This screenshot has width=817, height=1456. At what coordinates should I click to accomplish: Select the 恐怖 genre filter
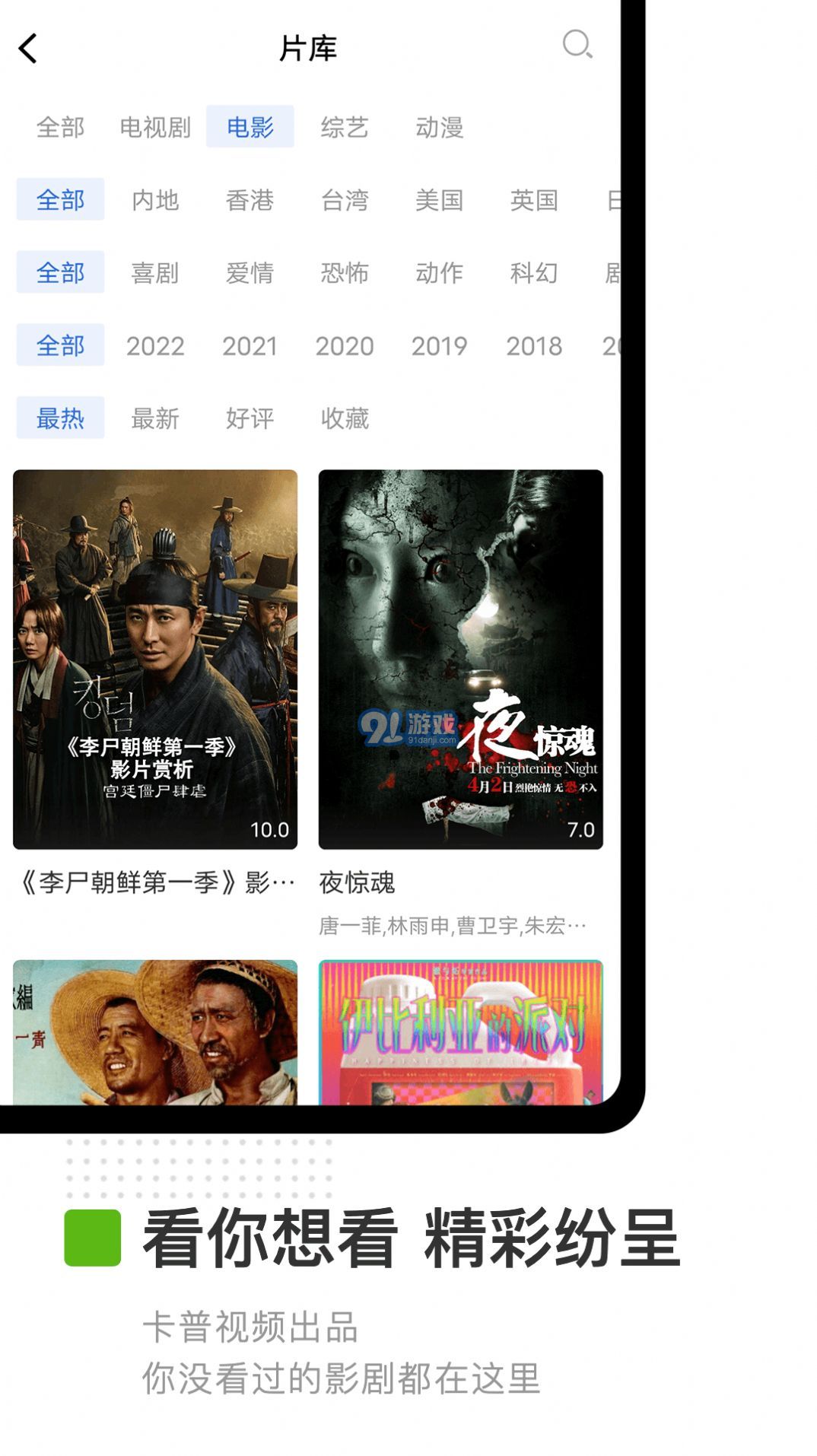pyautogui.click(x=345, y=272)
